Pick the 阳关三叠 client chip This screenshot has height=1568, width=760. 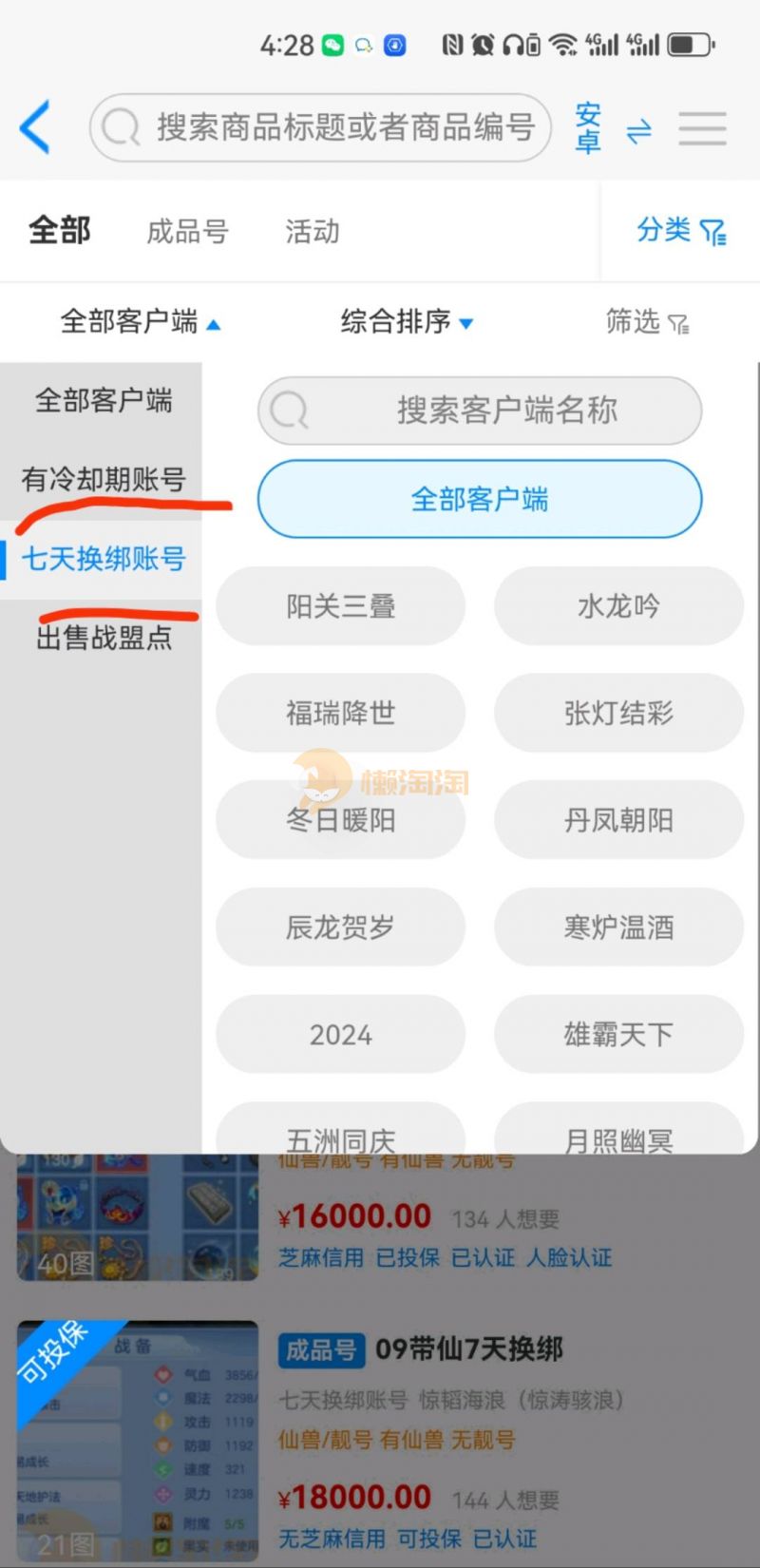[x=340, y=606]
